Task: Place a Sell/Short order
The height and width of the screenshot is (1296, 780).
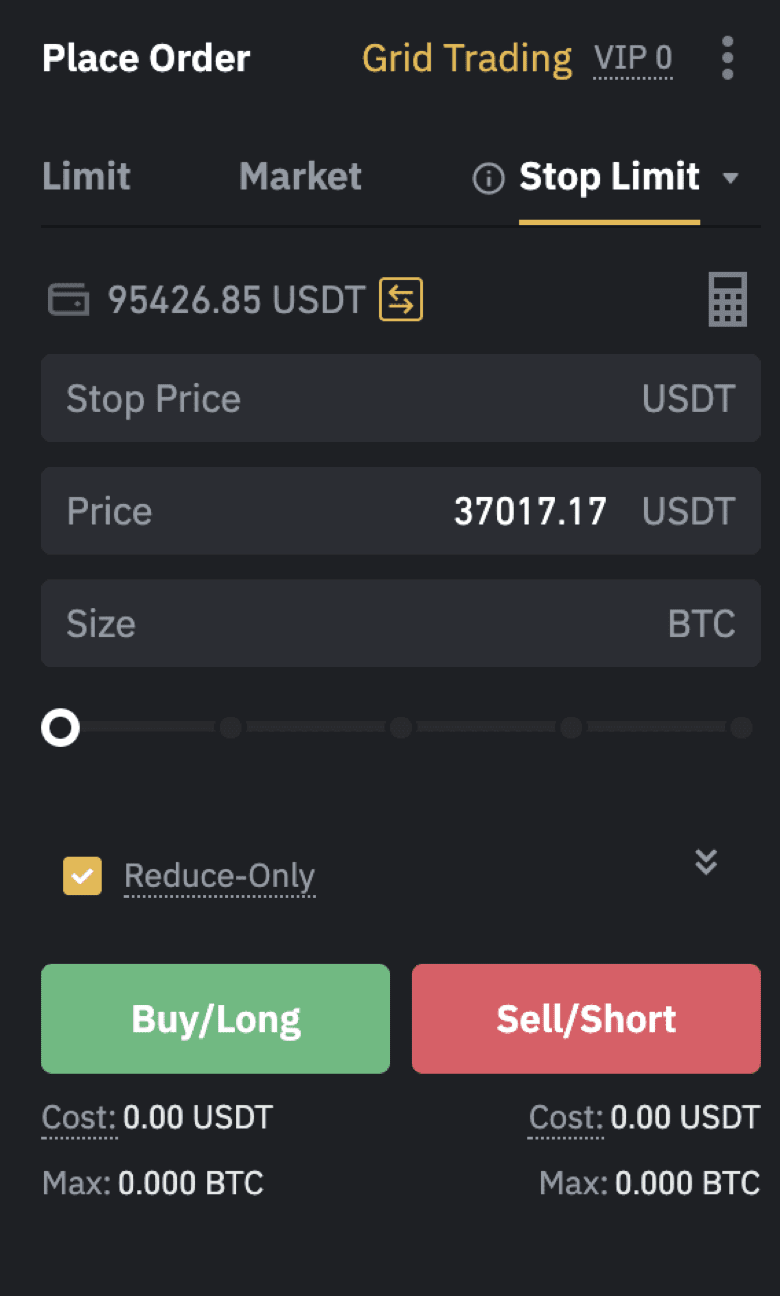Action: 586,1019
